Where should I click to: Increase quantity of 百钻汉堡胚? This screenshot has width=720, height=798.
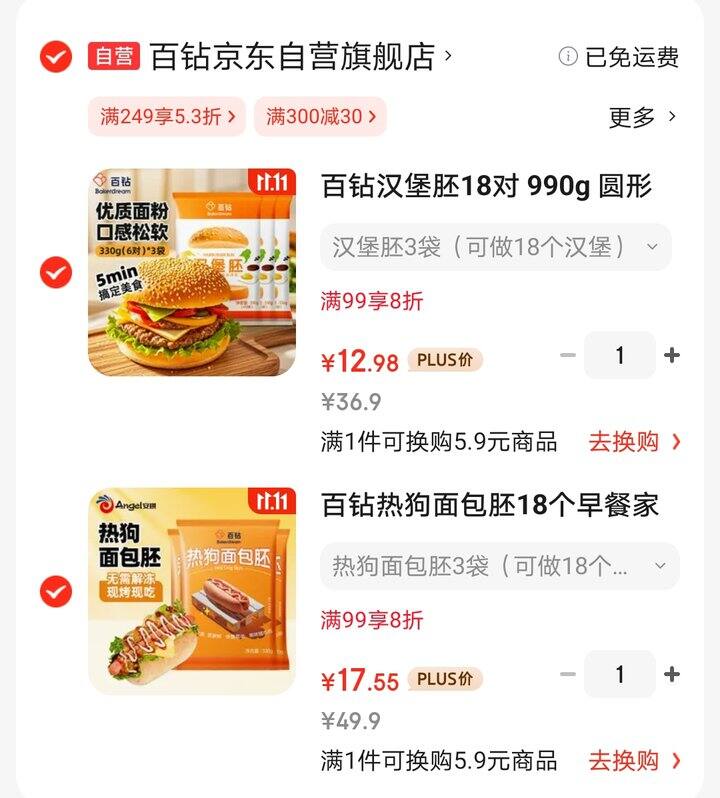[x=672, y=355]
